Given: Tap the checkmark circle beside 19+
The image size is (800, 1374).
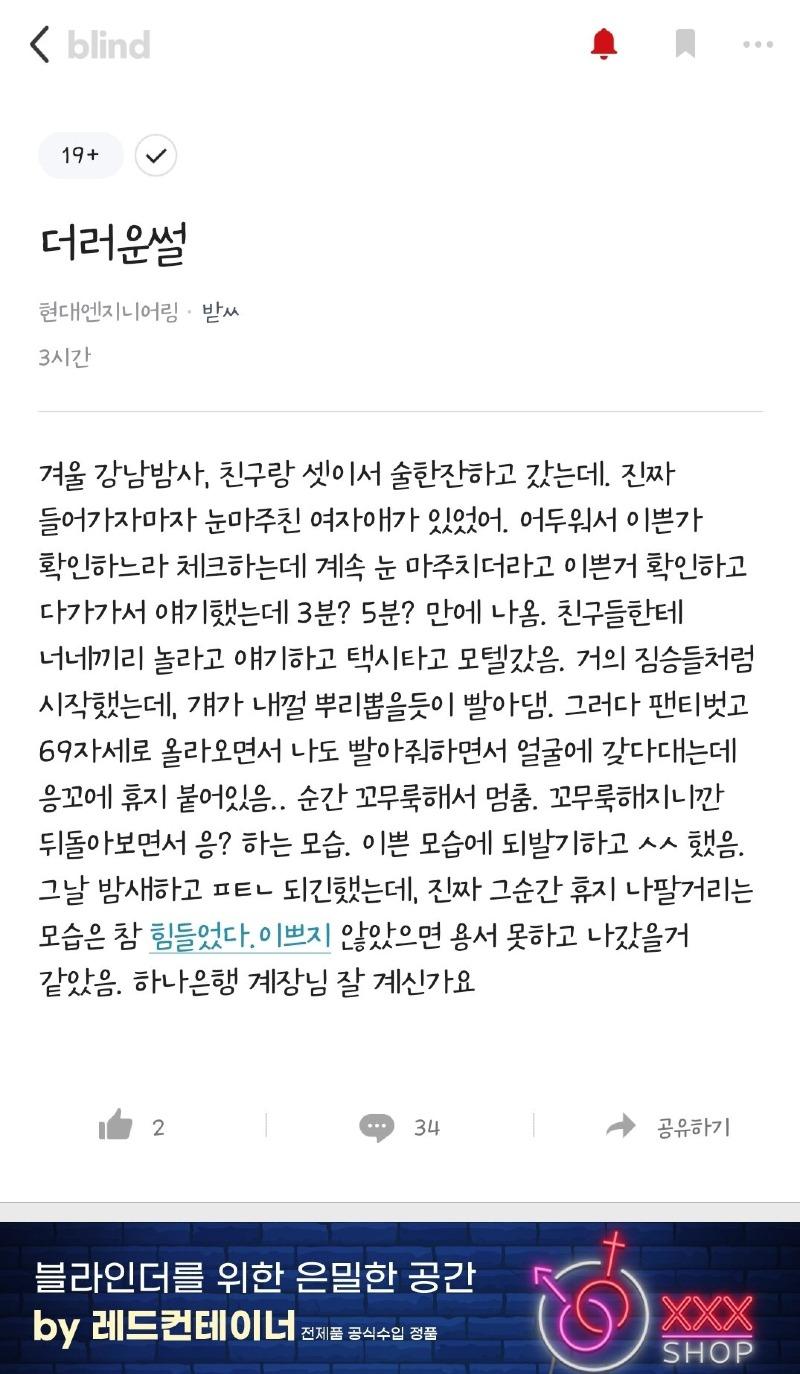Looking at the screenshot, I should (156, 156).
